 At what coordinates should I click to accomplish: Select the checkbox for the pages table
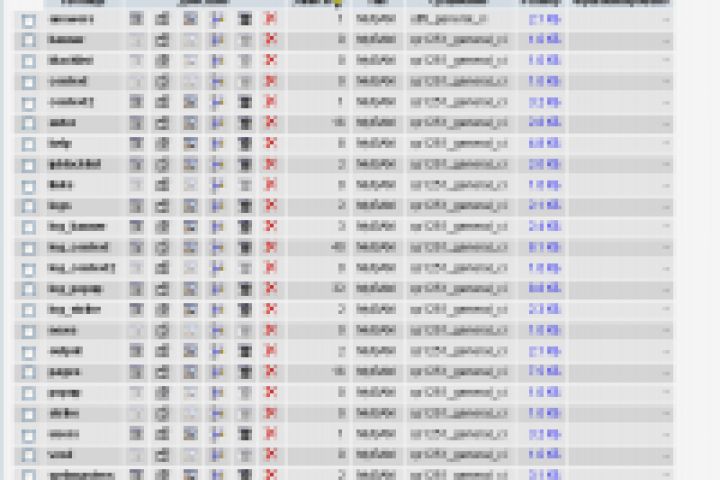pyautogui.click(x=29, y=373)
